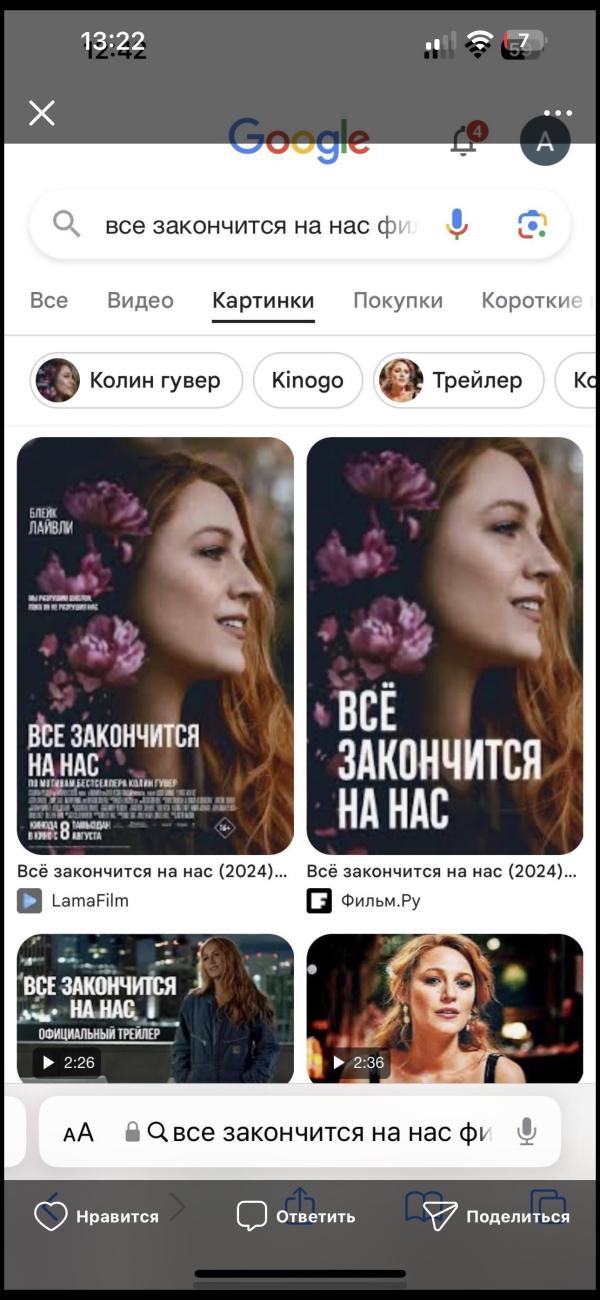Select the Колин гувер chip

pos(137,380)
